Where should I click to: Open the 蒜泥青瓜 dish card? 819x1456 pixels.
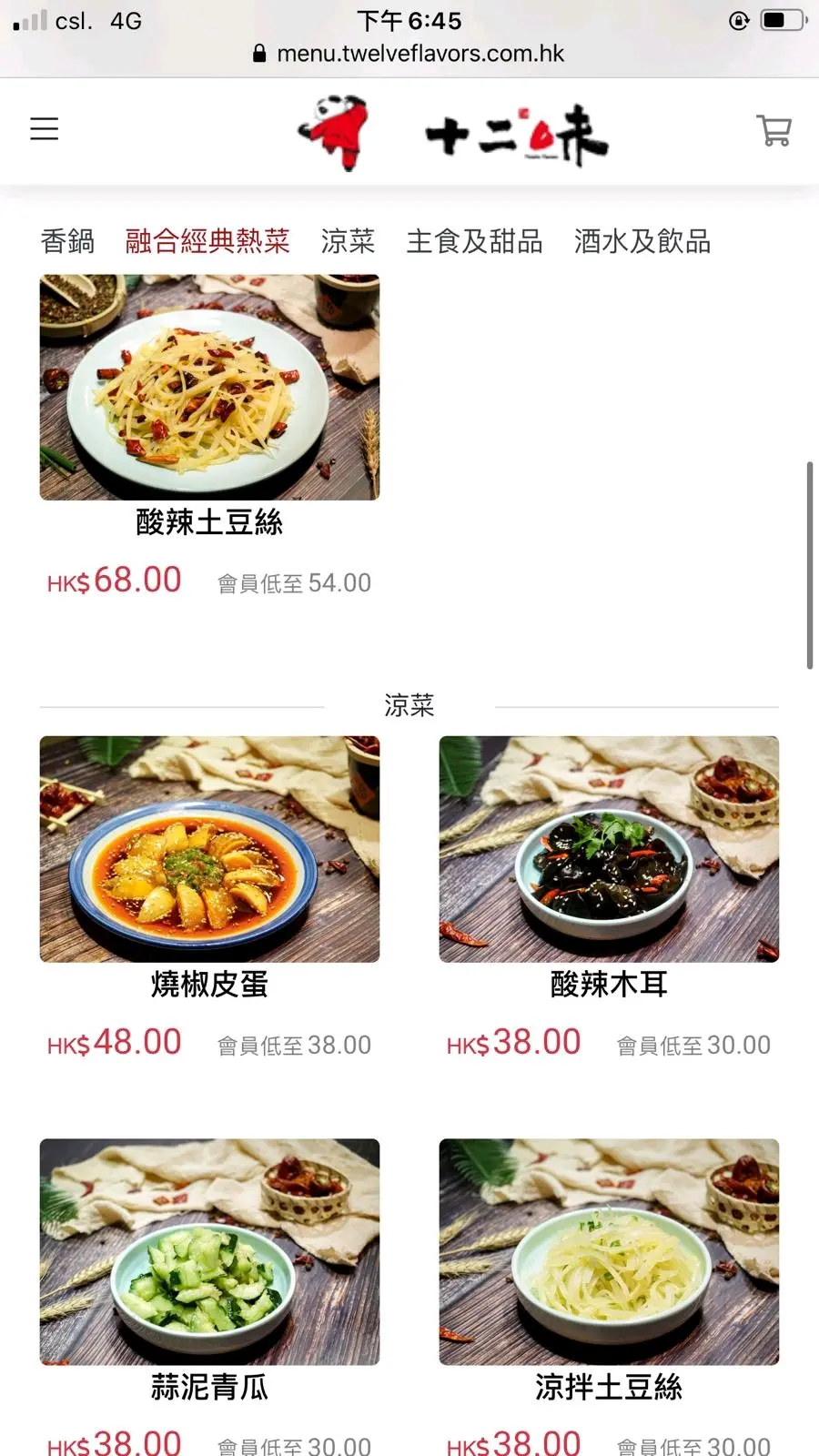coord(209,1252)
